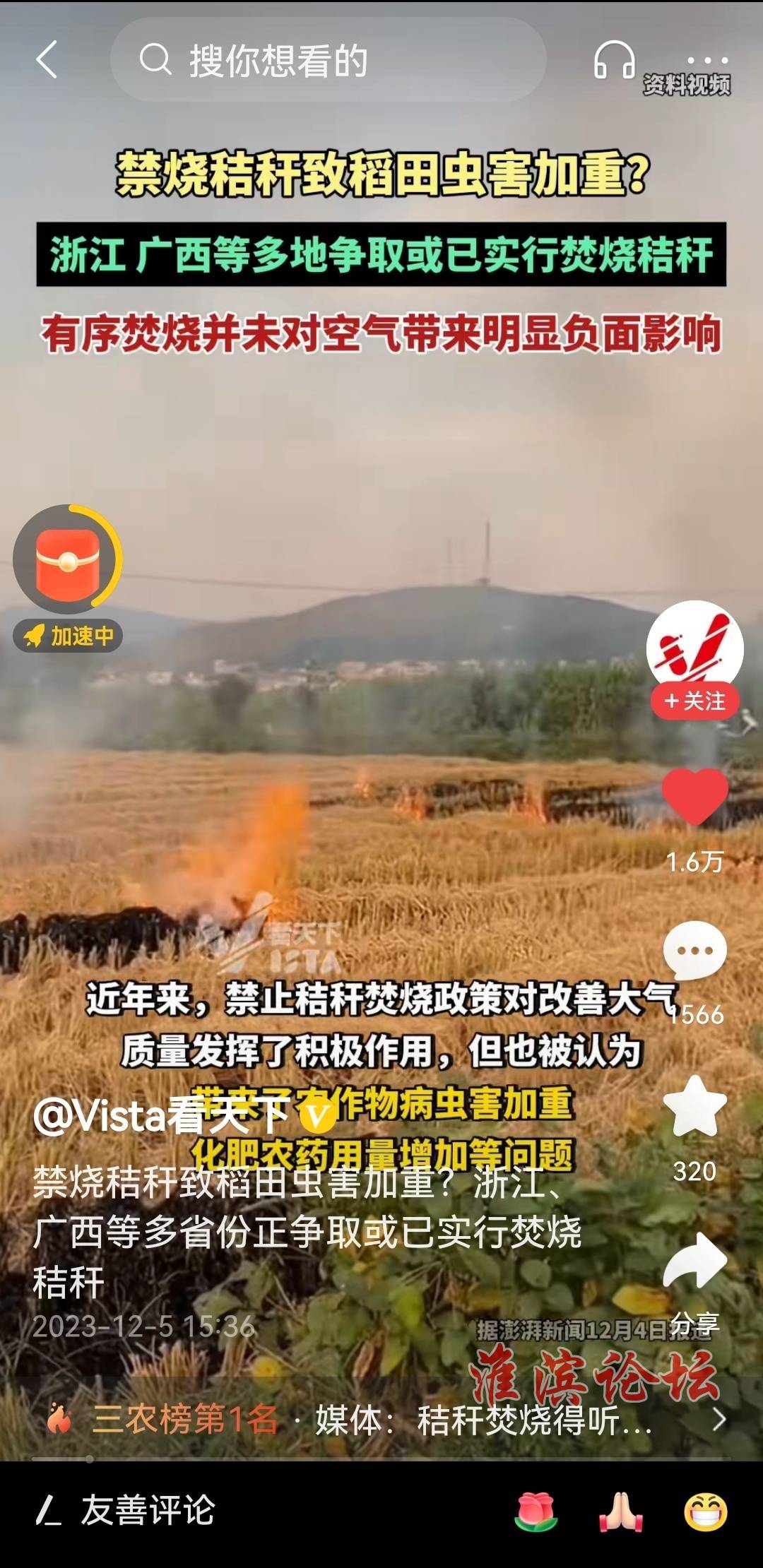This screenshot has width=763, height=1568.
Task: Open the 三农榜第1名 trending banner
Action: 381,1419
